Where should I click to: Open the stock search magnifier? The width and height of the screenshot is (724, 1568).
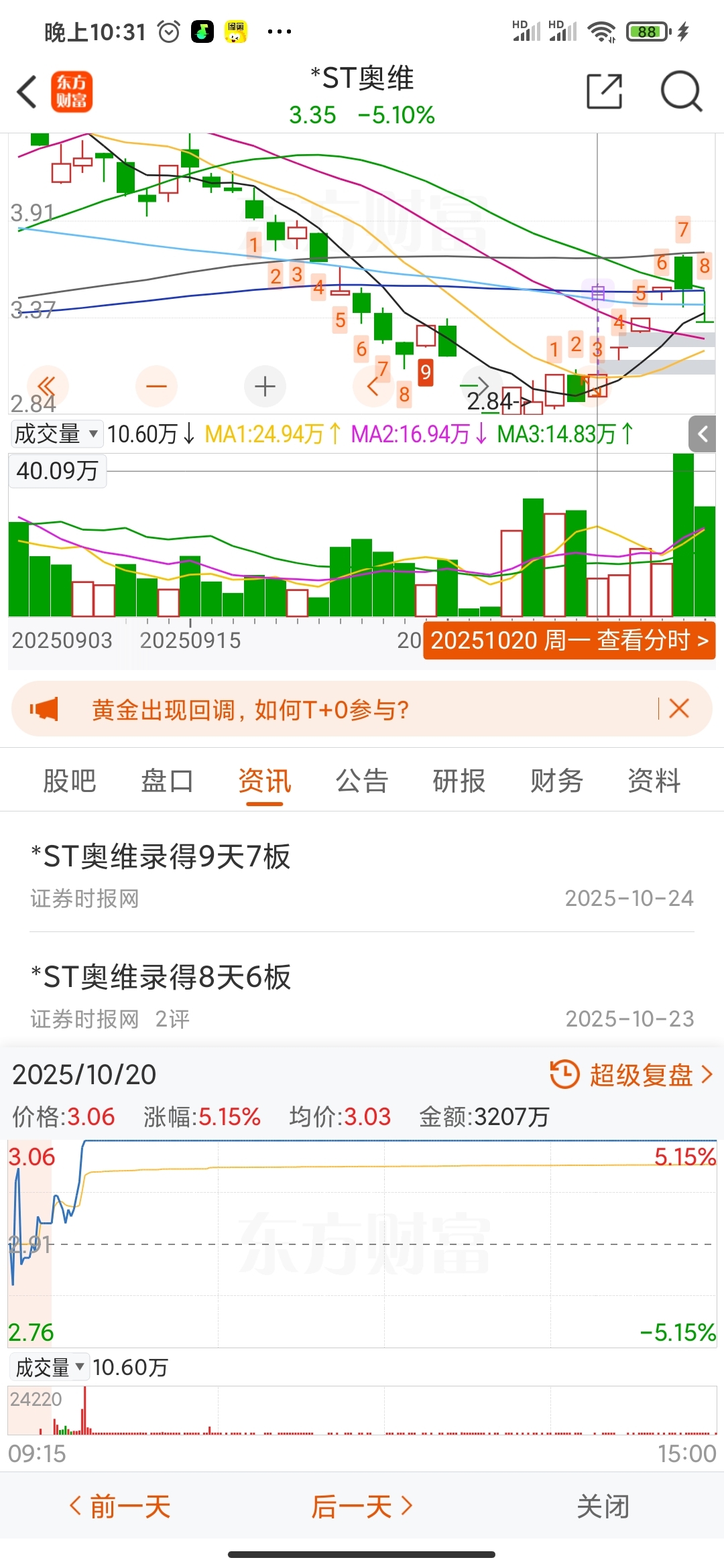(x=680, y=92)
